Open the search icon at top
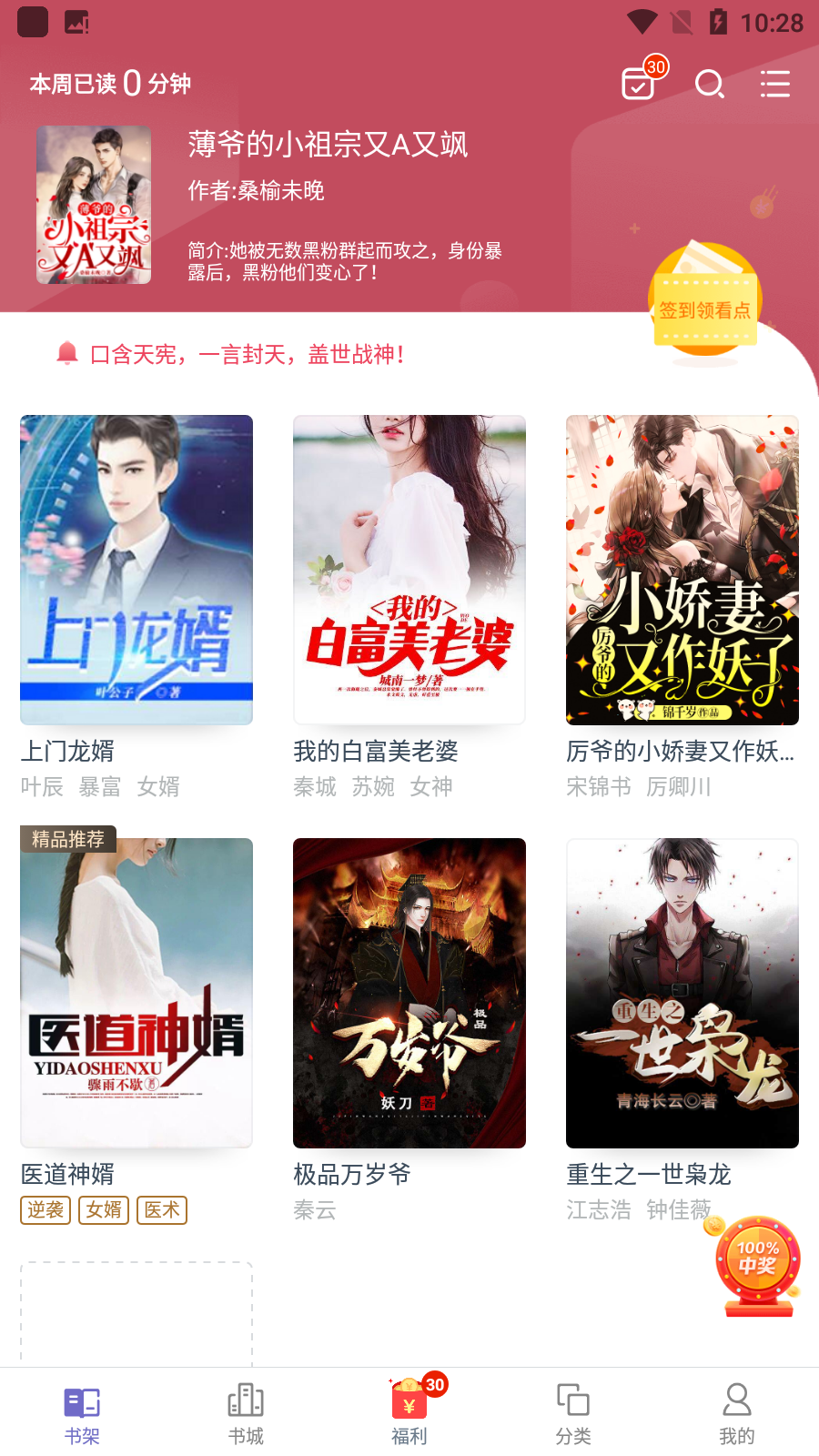The height and width of the screenshot is (1456, 819). point(709,84)
